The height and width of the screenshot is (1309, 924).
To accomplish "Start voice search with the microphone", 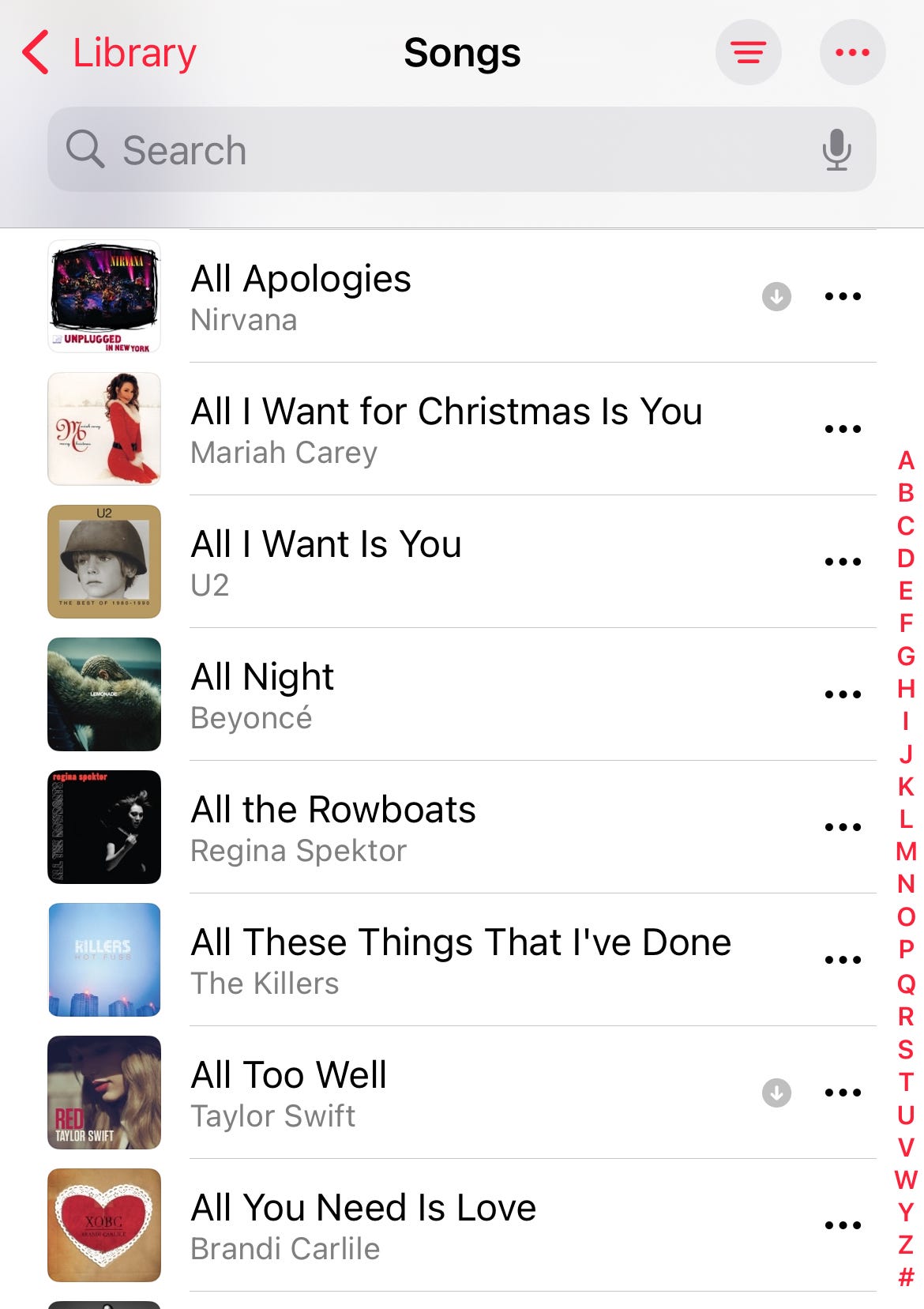I will pyautogui.click(x=836, y=149).
